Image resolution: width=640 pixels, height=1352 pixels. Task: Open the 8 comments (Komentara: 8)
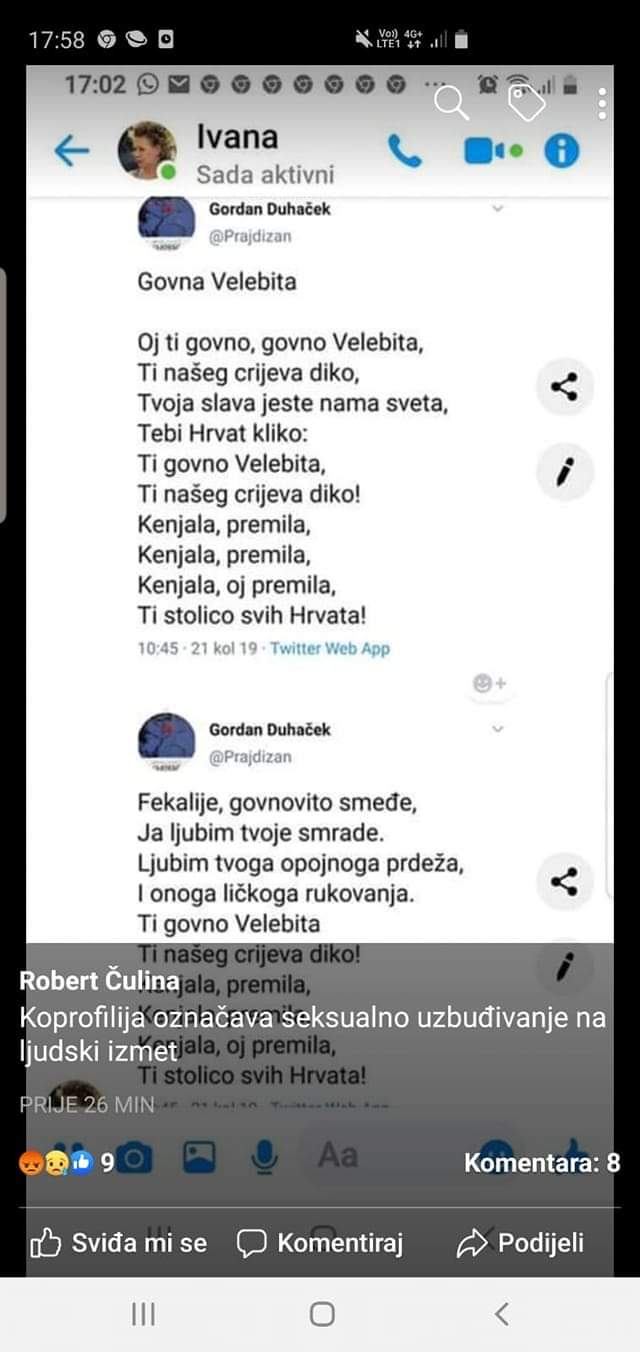coord(542,1163)
